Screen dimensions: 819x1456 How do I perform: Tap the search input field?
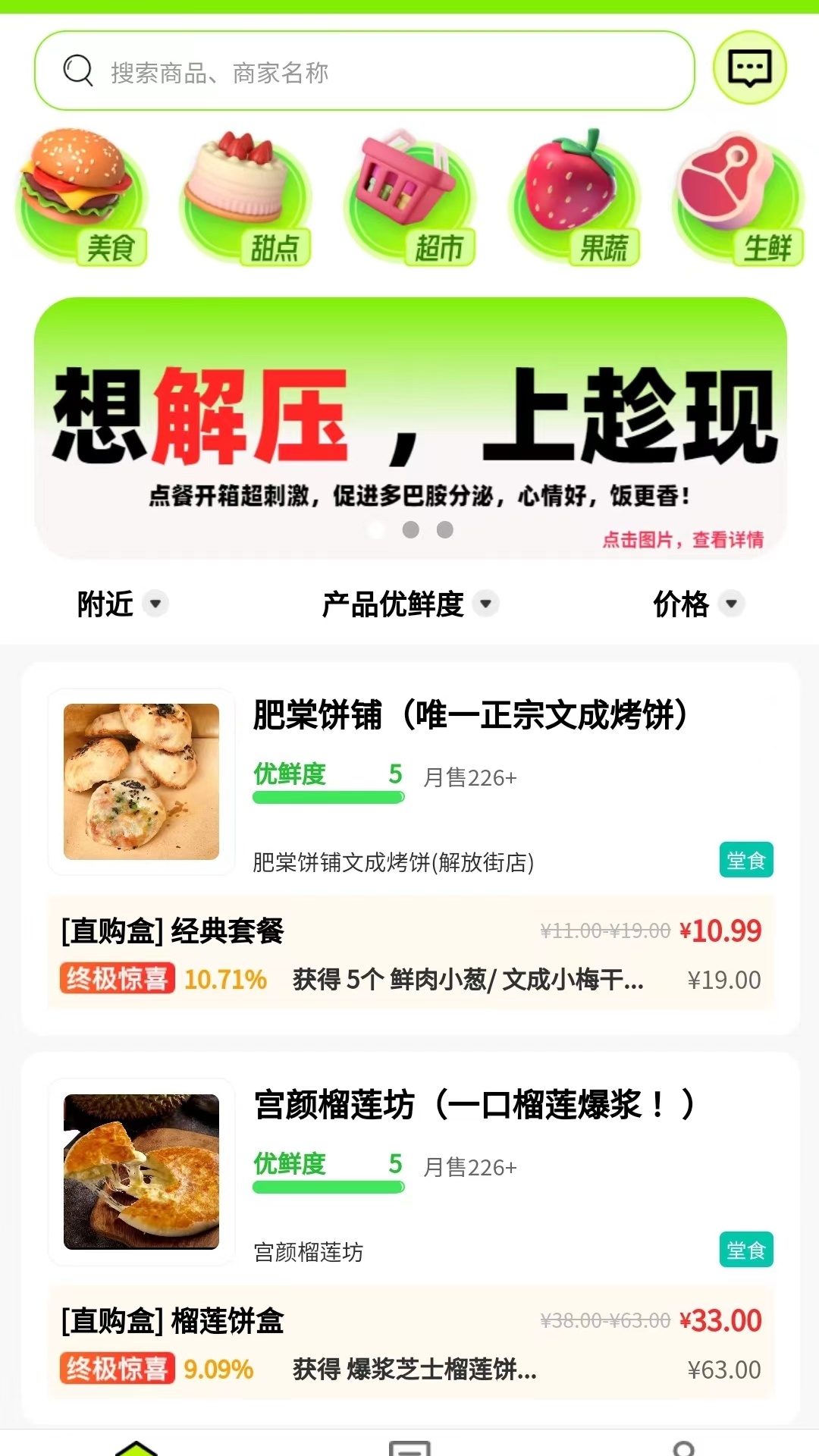(364, 71)
